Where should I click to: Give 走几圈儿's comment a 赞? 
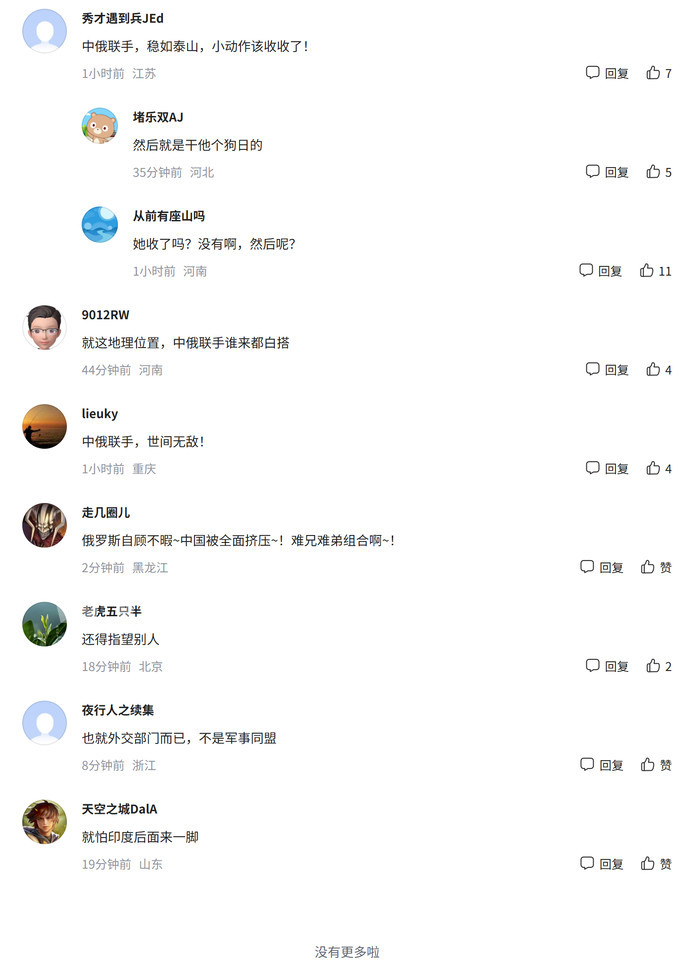click(656, 567)
